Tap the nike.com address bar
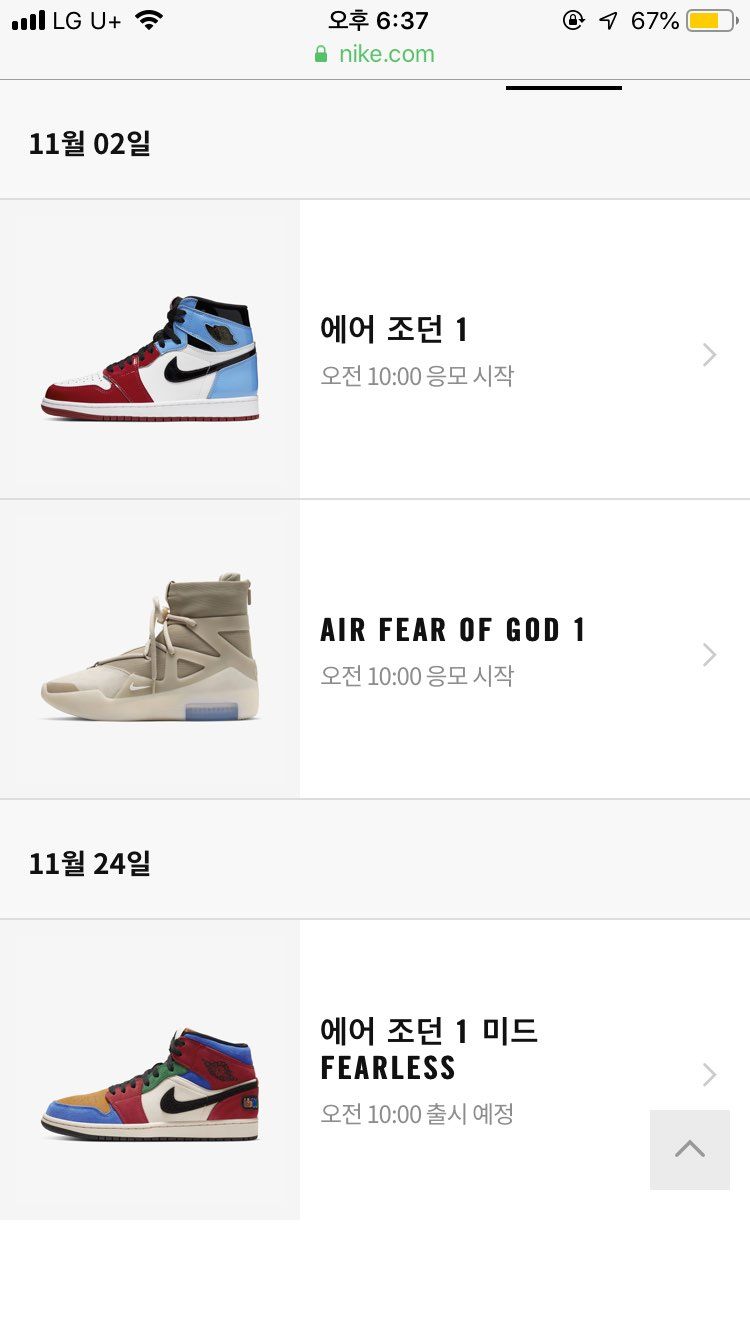Image resolution: width=750 pixels, height=1334 pixels. [375, 54]
